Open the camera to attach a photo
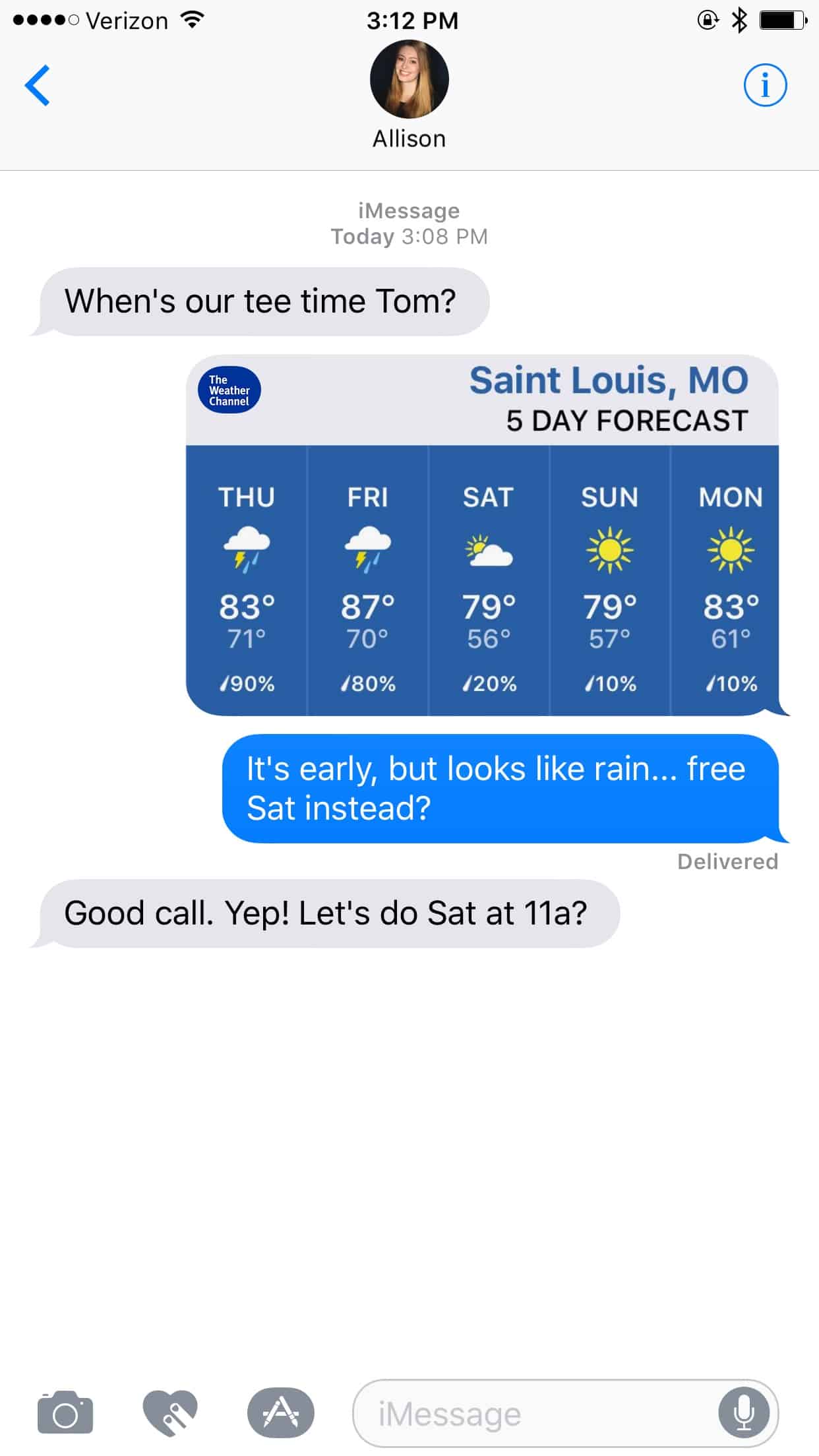Screen dimensions: 819x1456 click(x=65, y=1413)
